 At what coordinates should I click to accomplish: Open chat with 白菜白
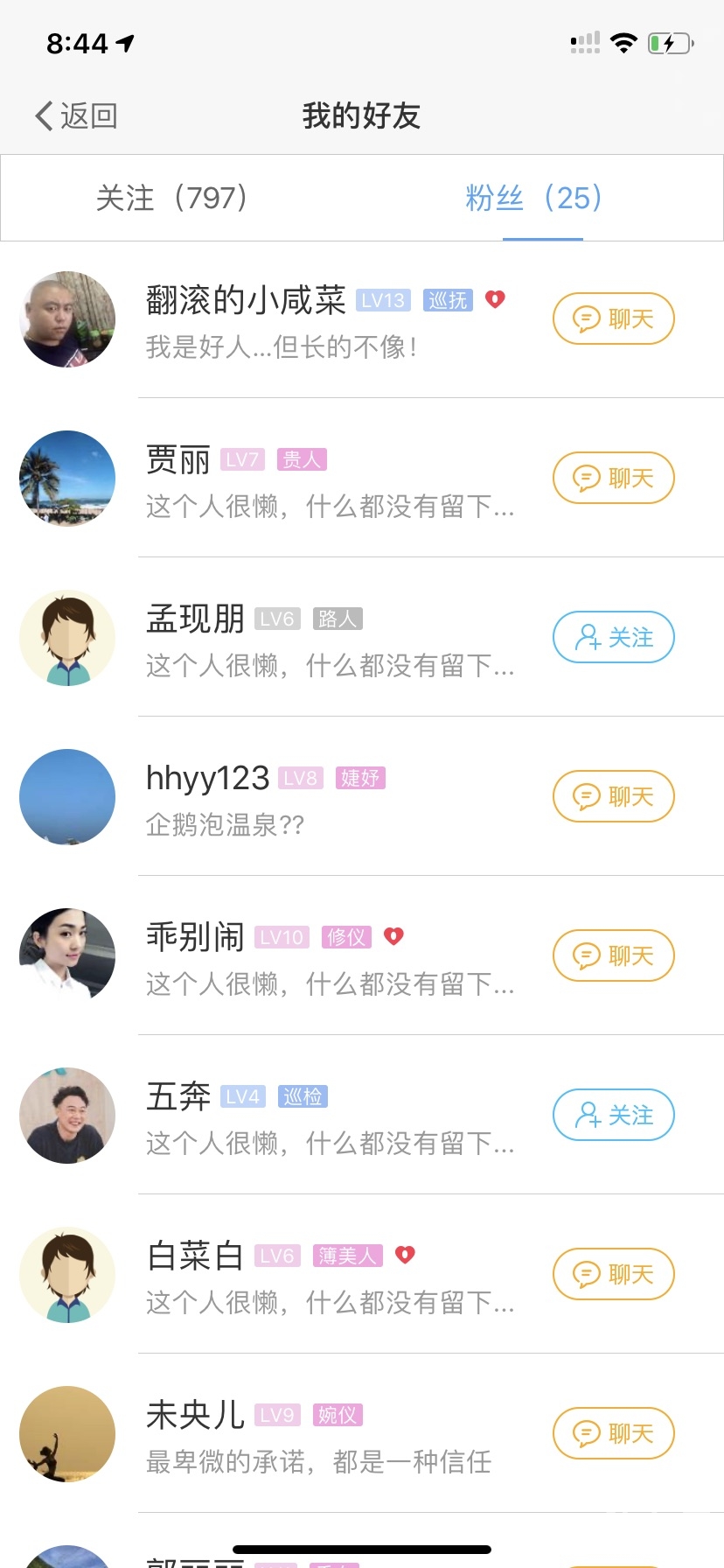(613, 1275)
